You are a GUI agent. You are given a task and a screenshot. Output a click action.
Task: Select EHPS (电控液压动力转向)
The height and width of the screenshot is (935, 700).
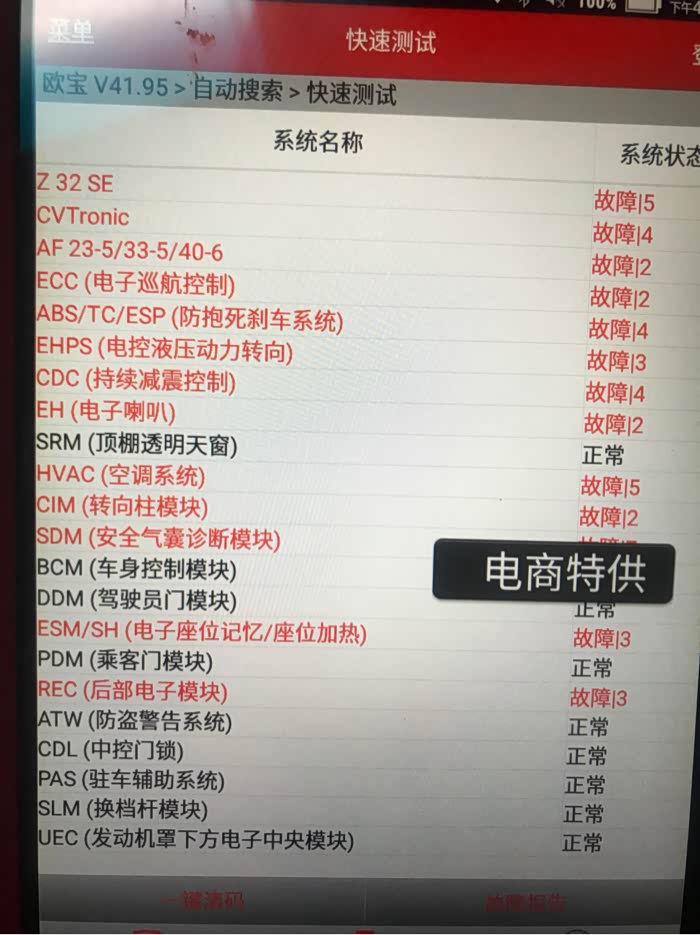click(x=165, y=350)
